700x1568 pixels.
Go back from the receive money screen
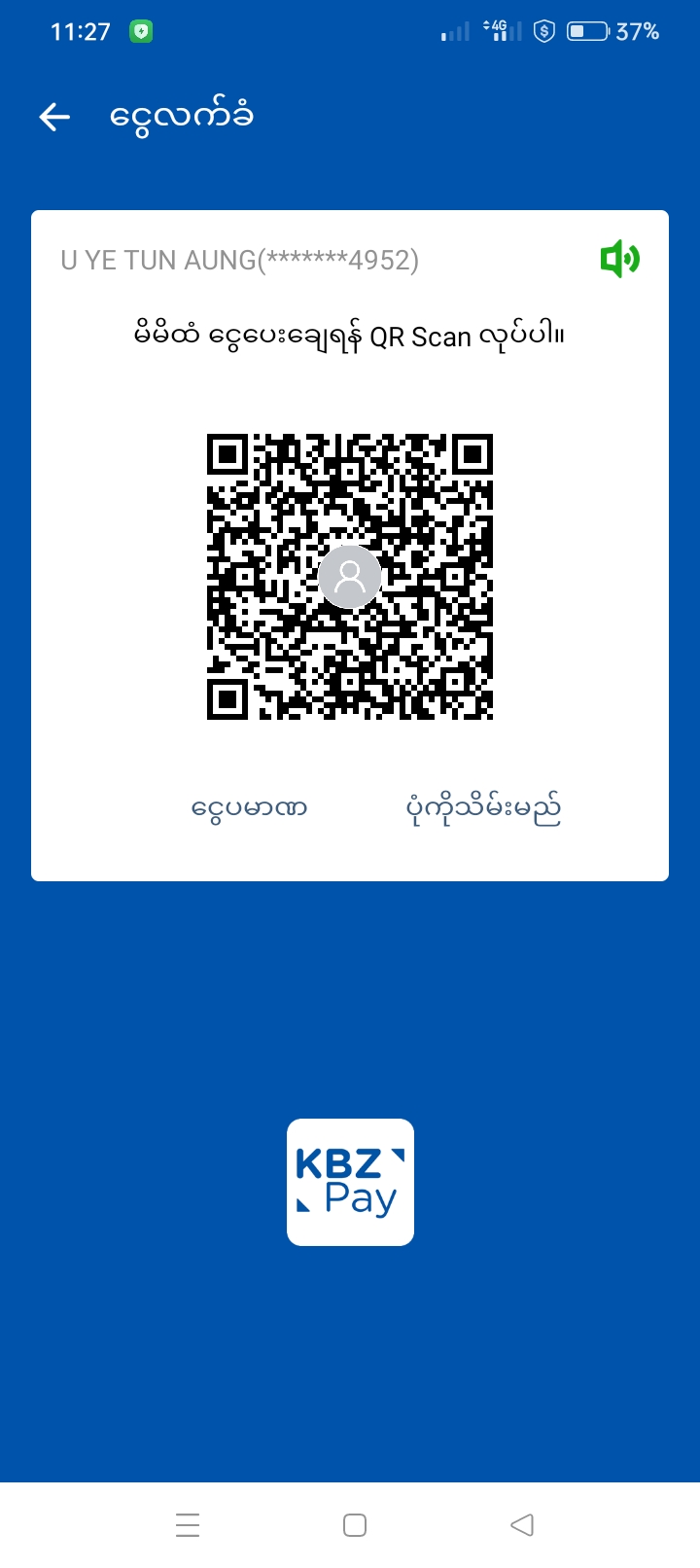point(54,118)
